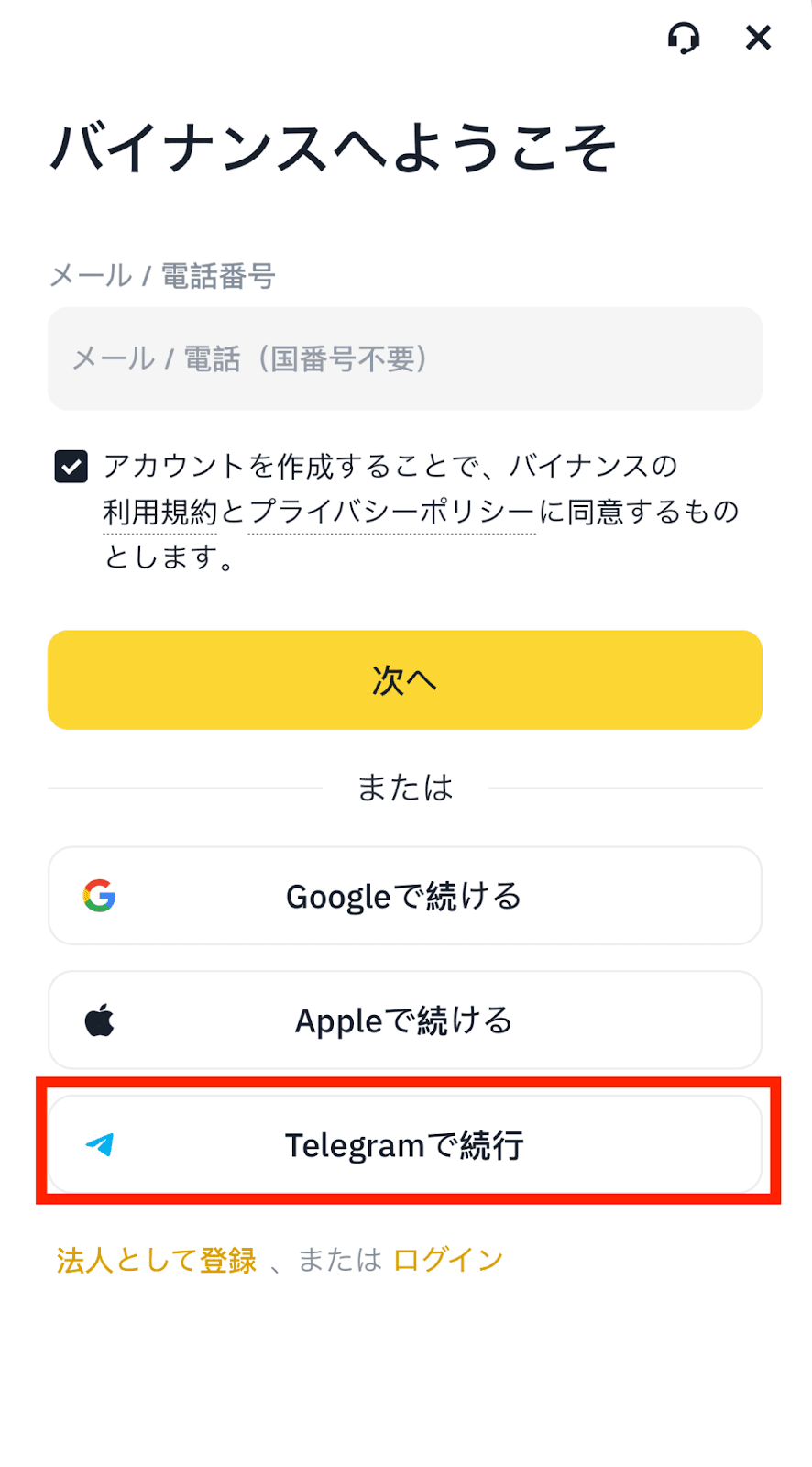Open 法人として登録 corporate registration
The image size is (812, 1467).
157,1260
